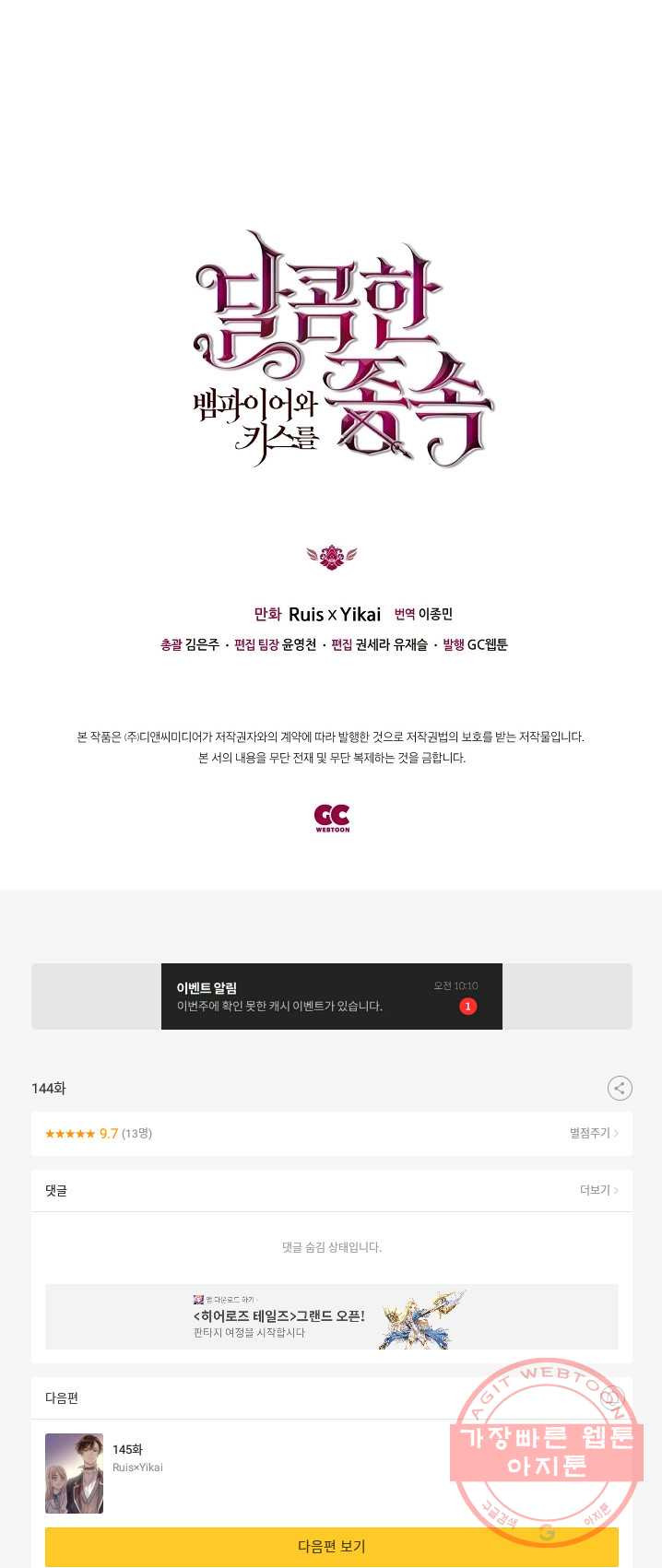The image size is (662, 1568).
Task: Open 더보기 to see more comments
Action: 598,1190
